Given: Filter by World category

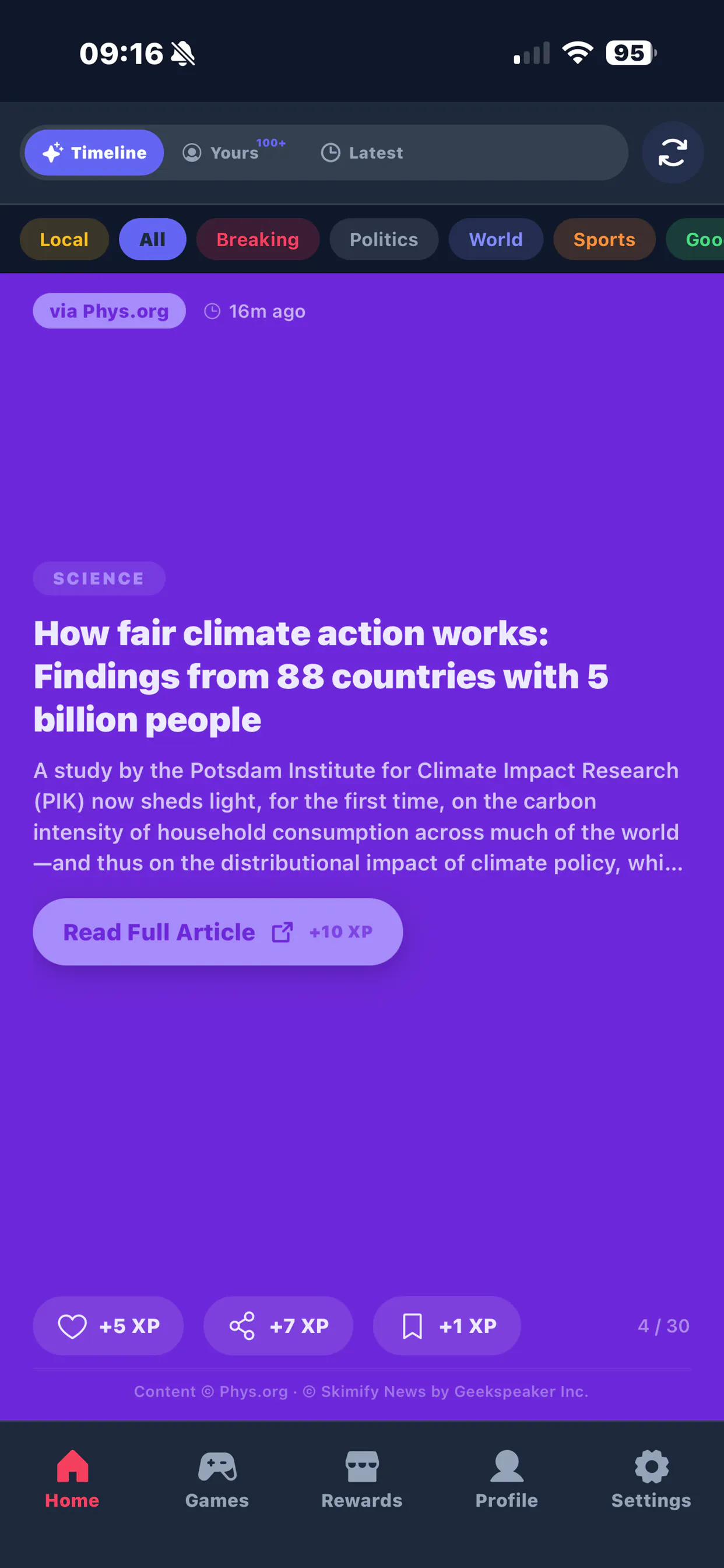Looking at the screenshot, I should pos(496,239).
